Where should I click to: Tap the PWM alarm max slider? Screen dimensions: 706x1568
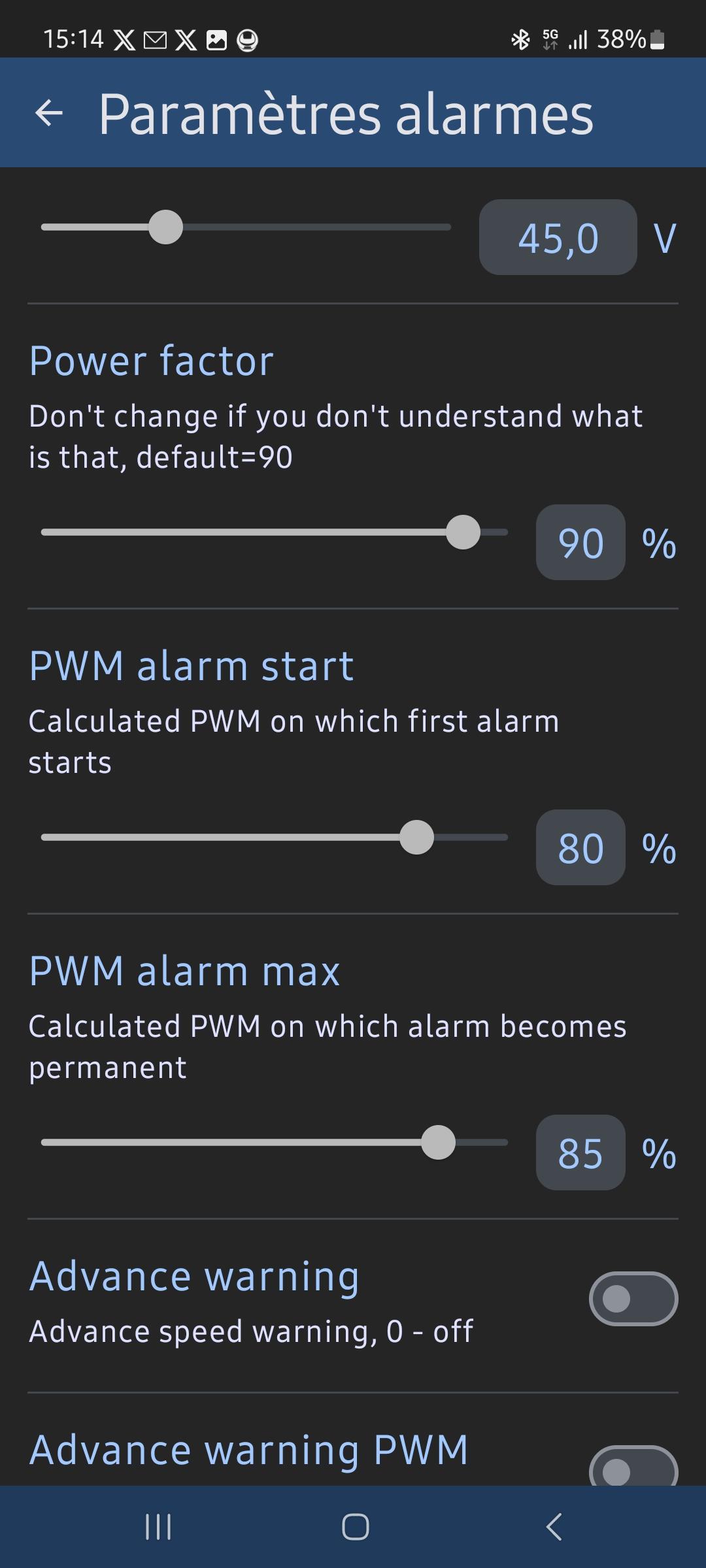point(274,1143)
